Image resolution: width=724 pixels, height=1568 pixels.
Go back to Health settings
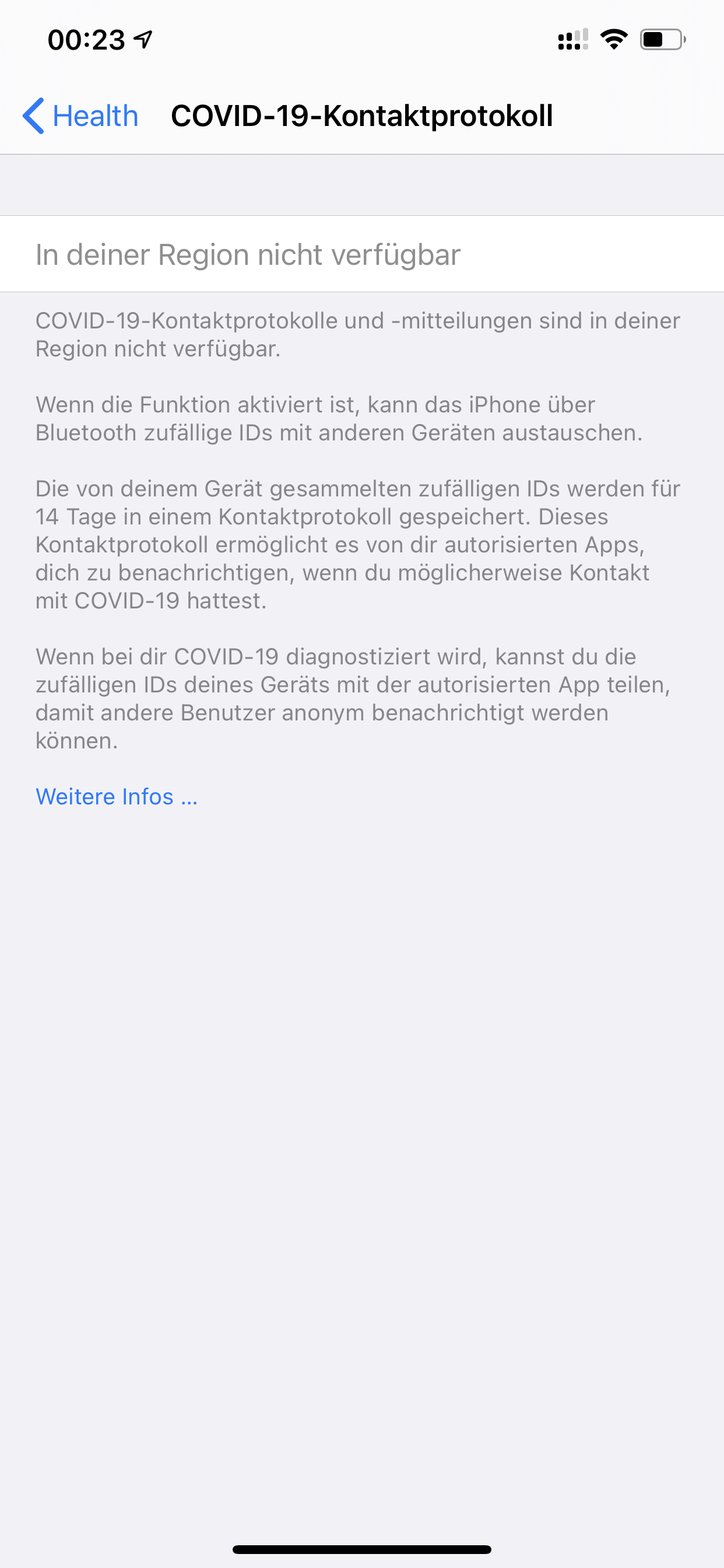[x=80, y=116]
